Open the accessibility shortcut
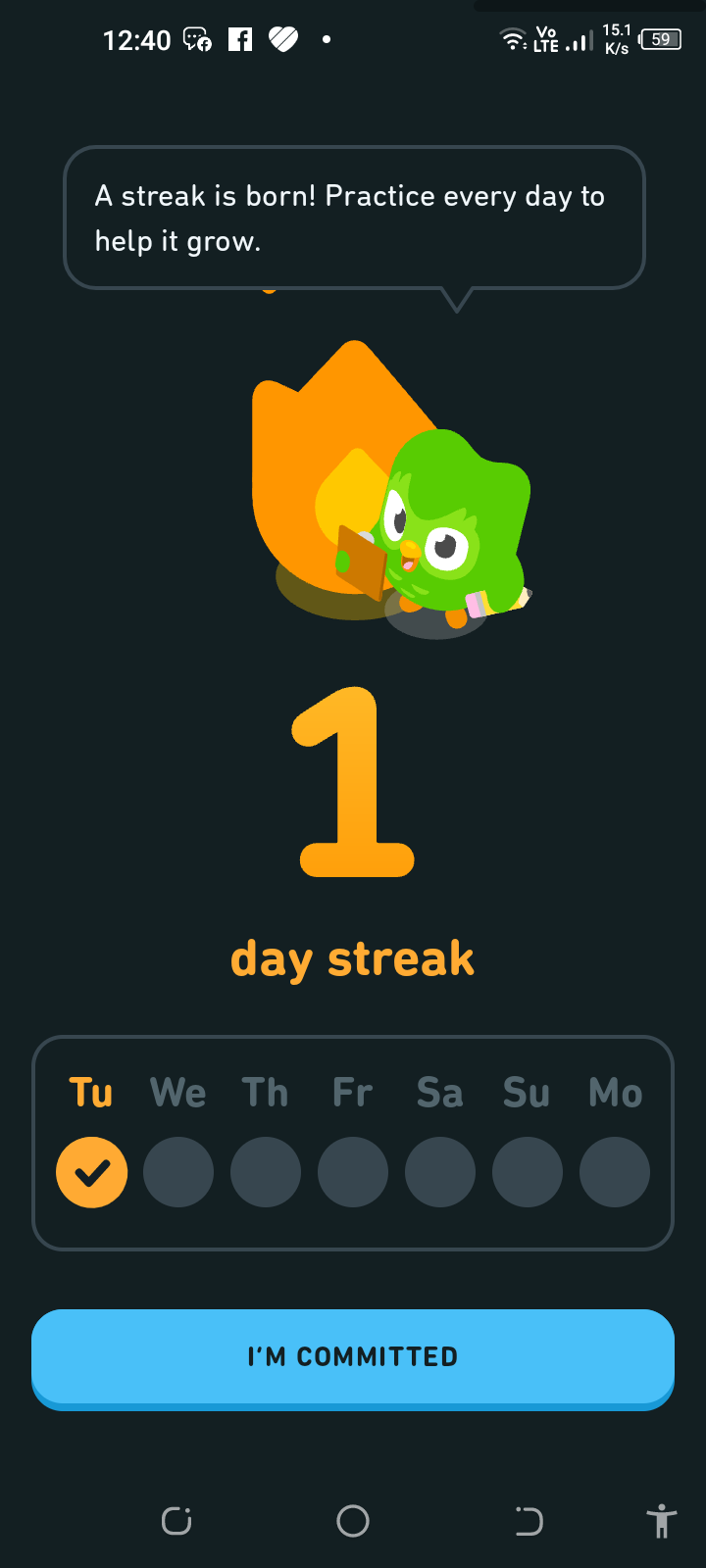706x1568 pixels. tap(662, 1521)
